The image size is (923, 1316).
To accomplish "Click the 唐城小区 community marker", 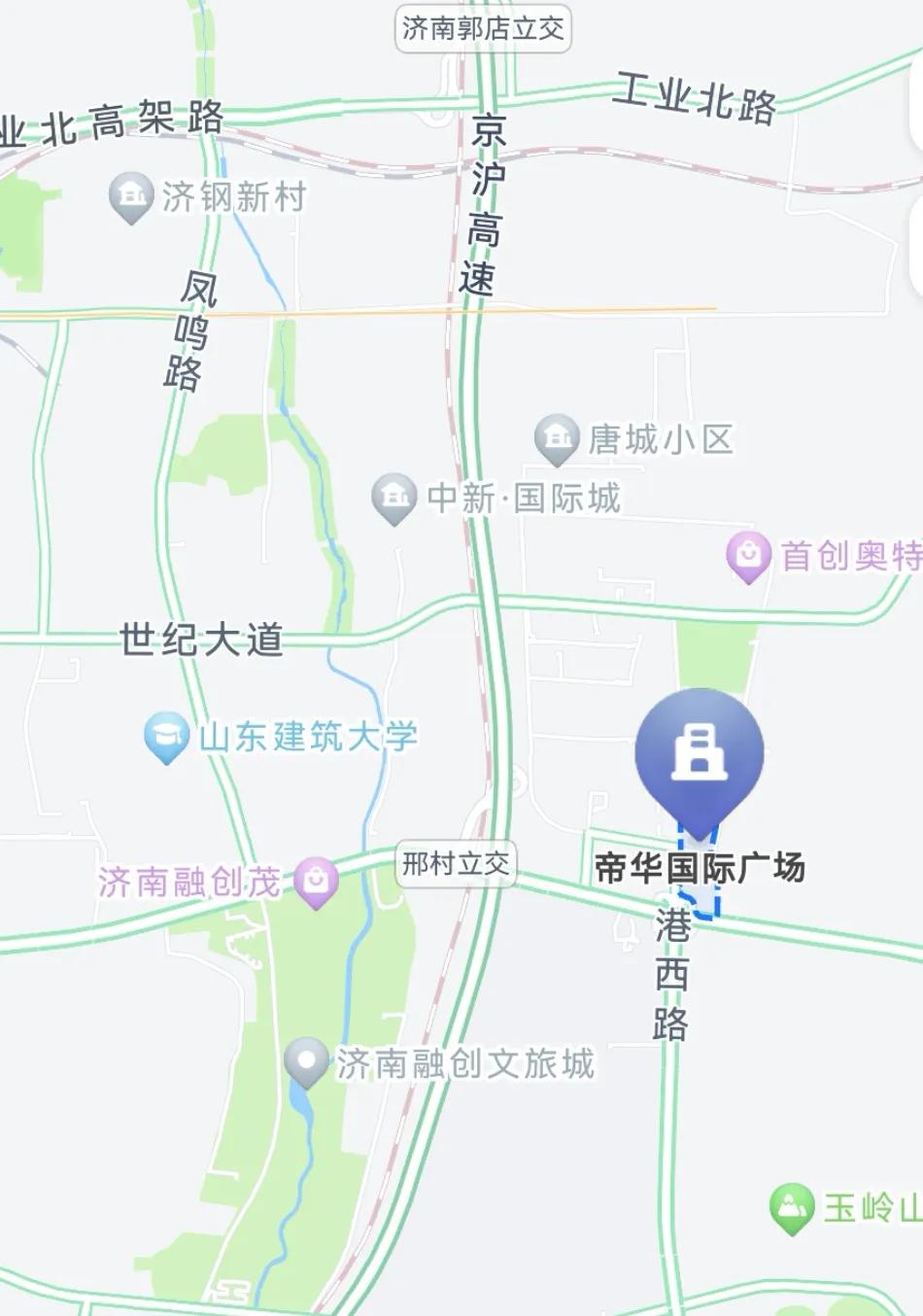I will (x=556, y=436).
